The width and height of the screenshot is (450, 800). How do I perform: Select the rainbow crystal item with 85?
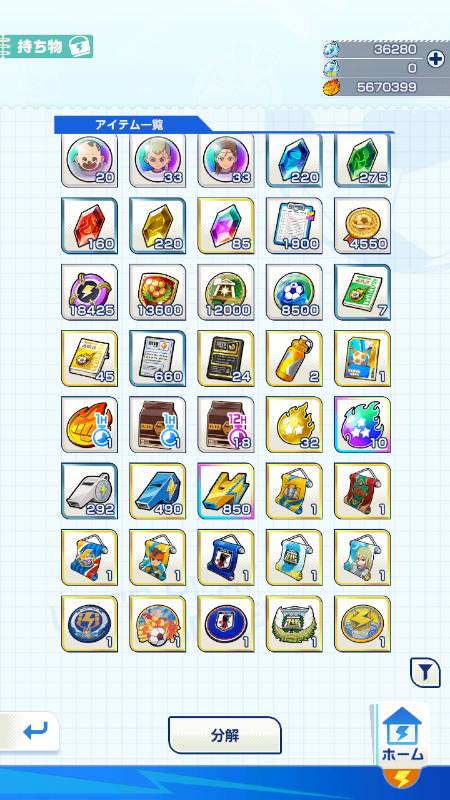pos(226,226)
